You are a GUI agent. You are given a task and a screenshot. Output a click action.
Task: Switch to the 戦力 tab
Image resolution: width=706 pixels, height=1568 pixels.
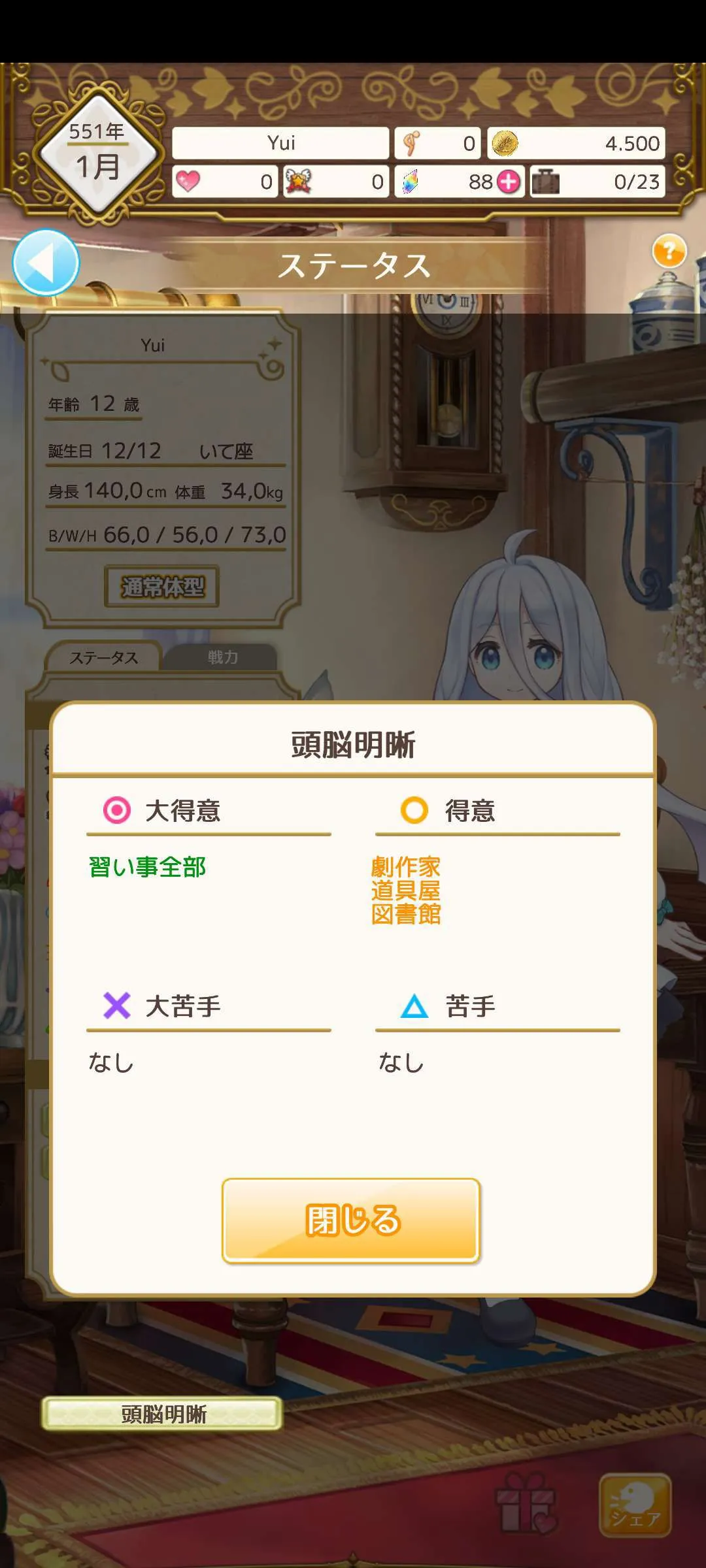point(222,657)
